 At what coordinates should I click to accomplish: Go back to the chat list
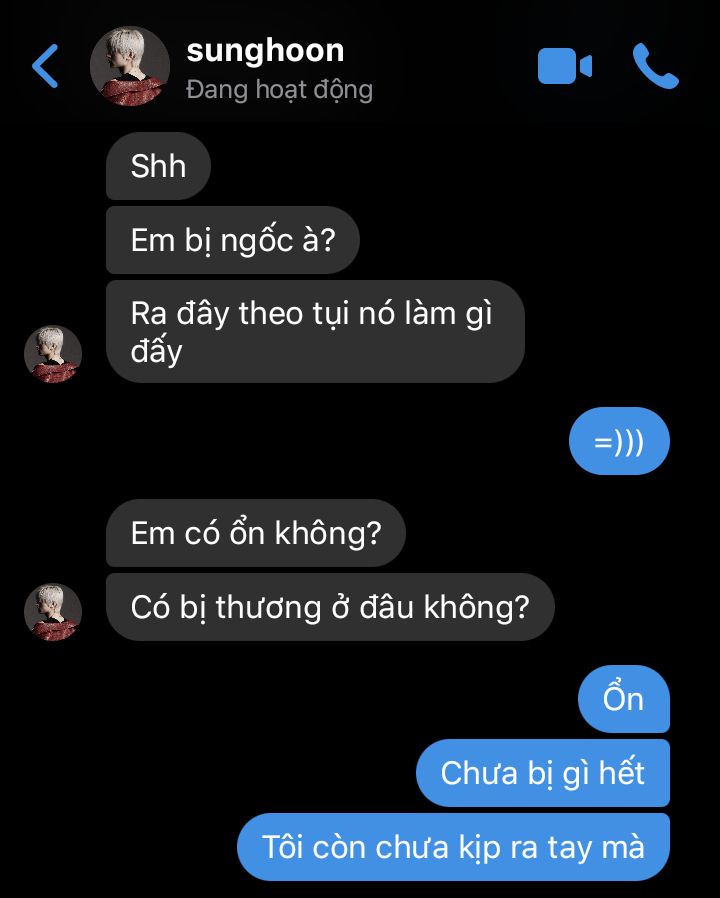tap(45, 66)
